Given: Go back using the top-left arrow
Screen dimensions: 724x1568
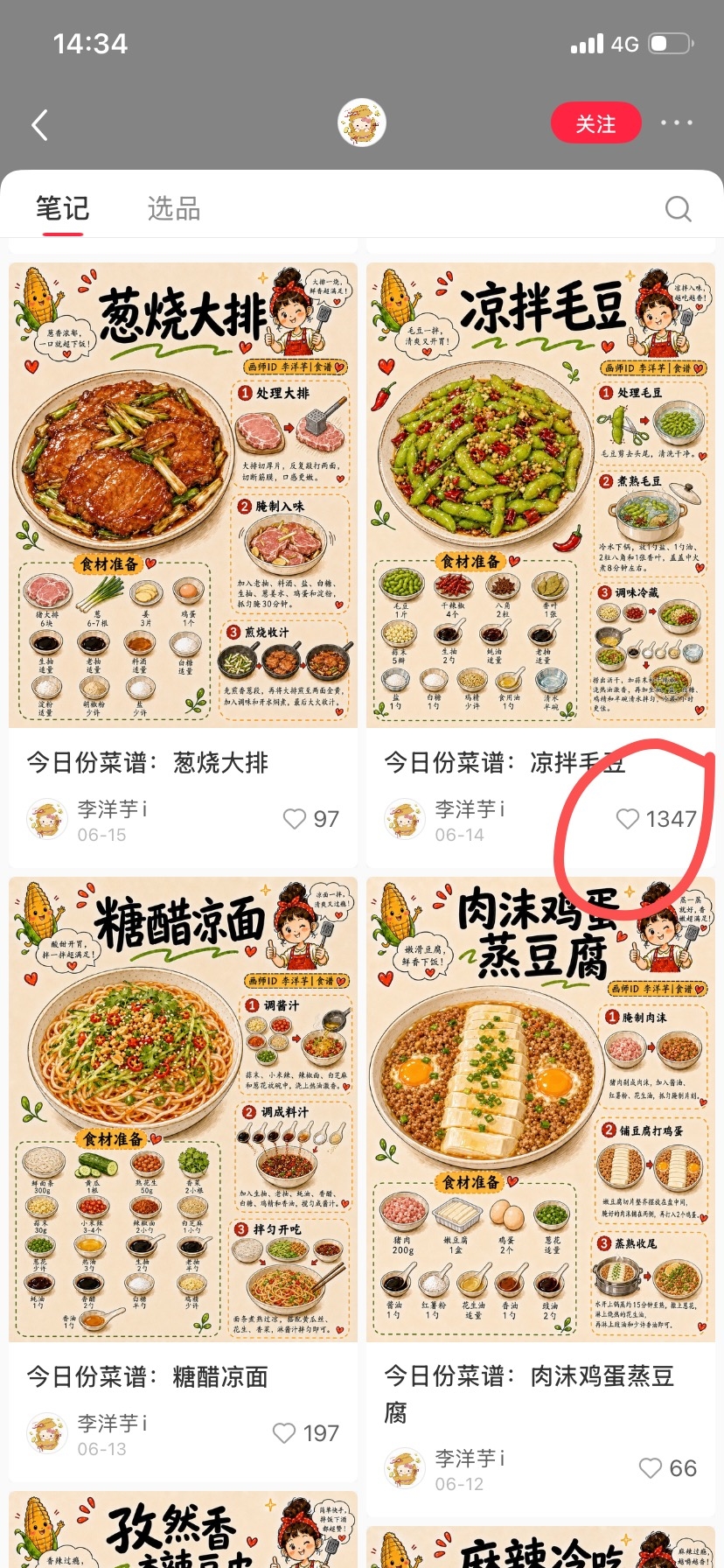Looking at the screenshot, I should pos(39,125).
